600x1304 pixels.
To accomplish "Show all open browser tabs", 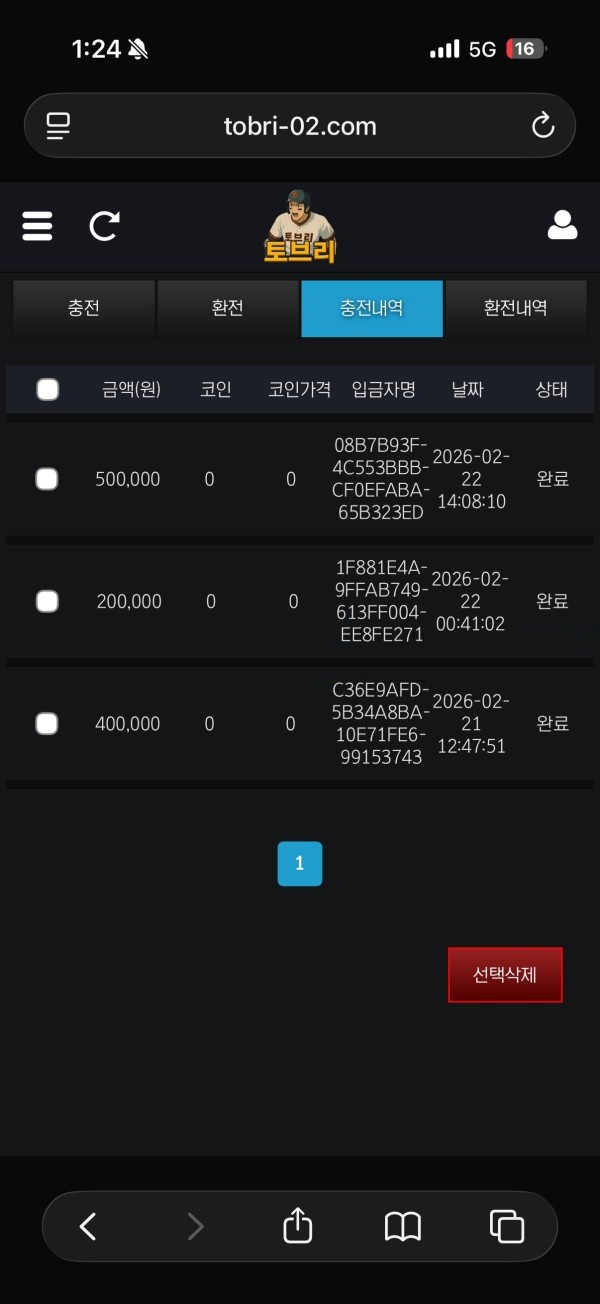I will coord(507,1226).
